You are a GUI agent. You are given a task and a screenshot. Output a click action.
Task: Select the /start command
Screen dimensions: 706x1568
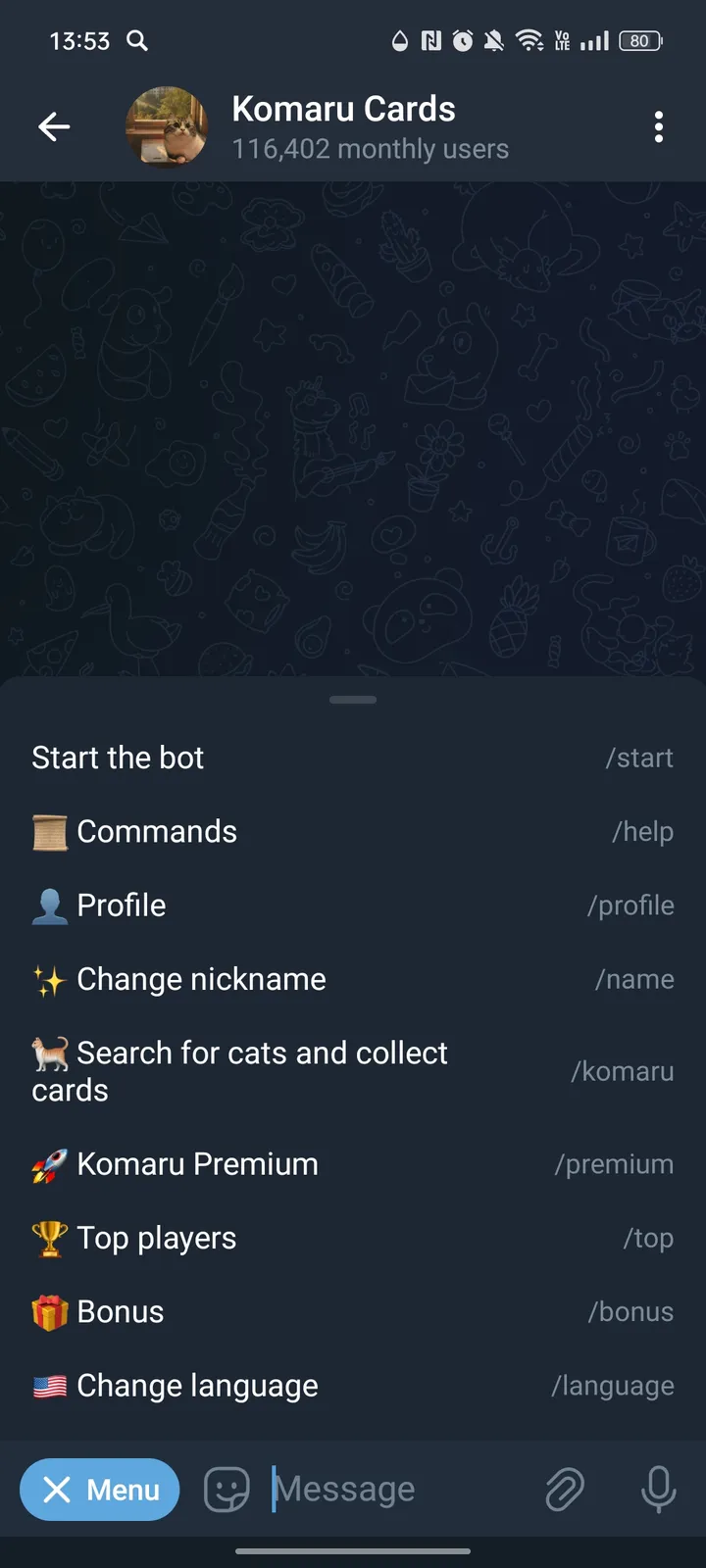pos(353,757)
